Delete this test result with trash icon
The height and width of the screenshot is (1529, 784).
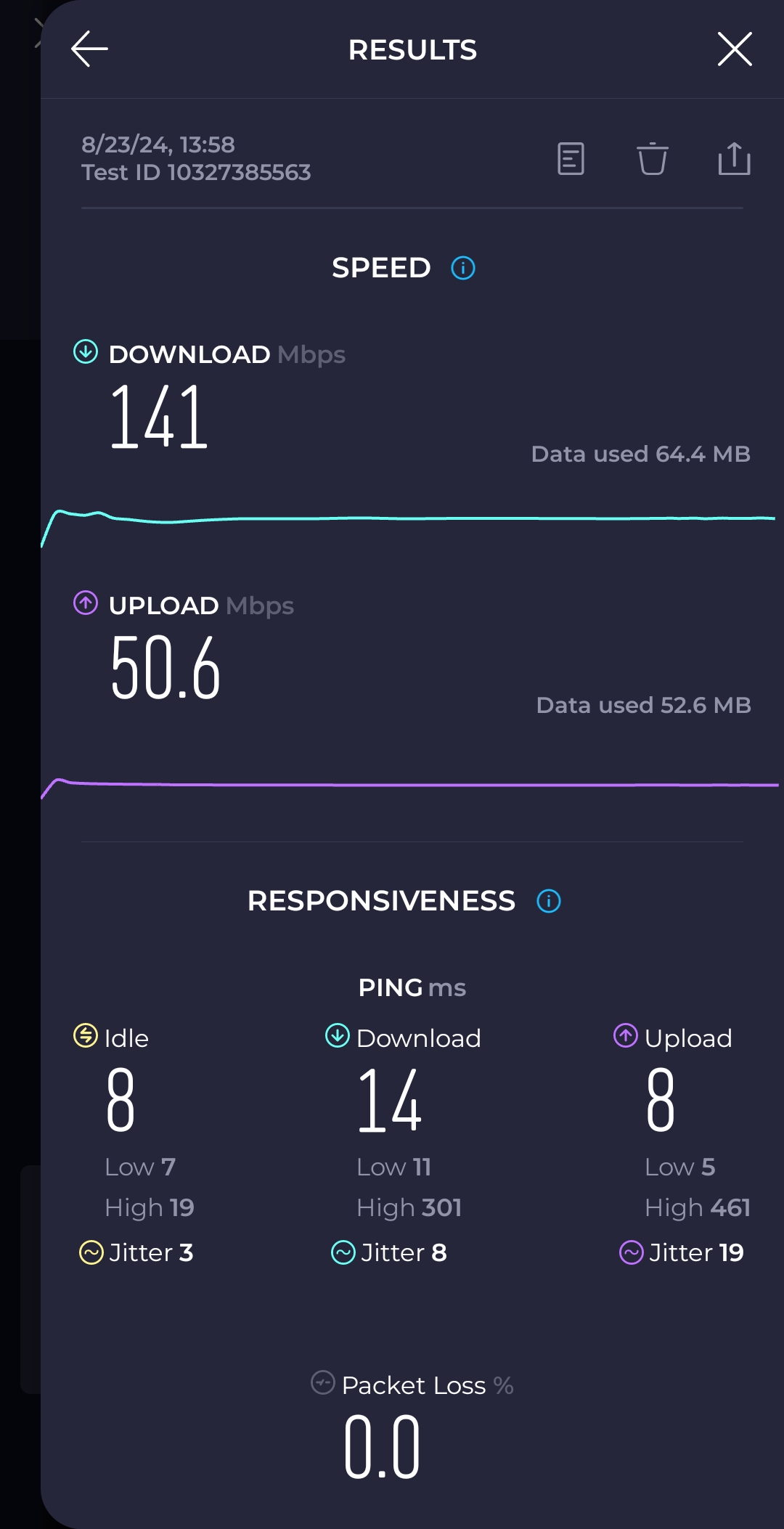tap(652, 158)
